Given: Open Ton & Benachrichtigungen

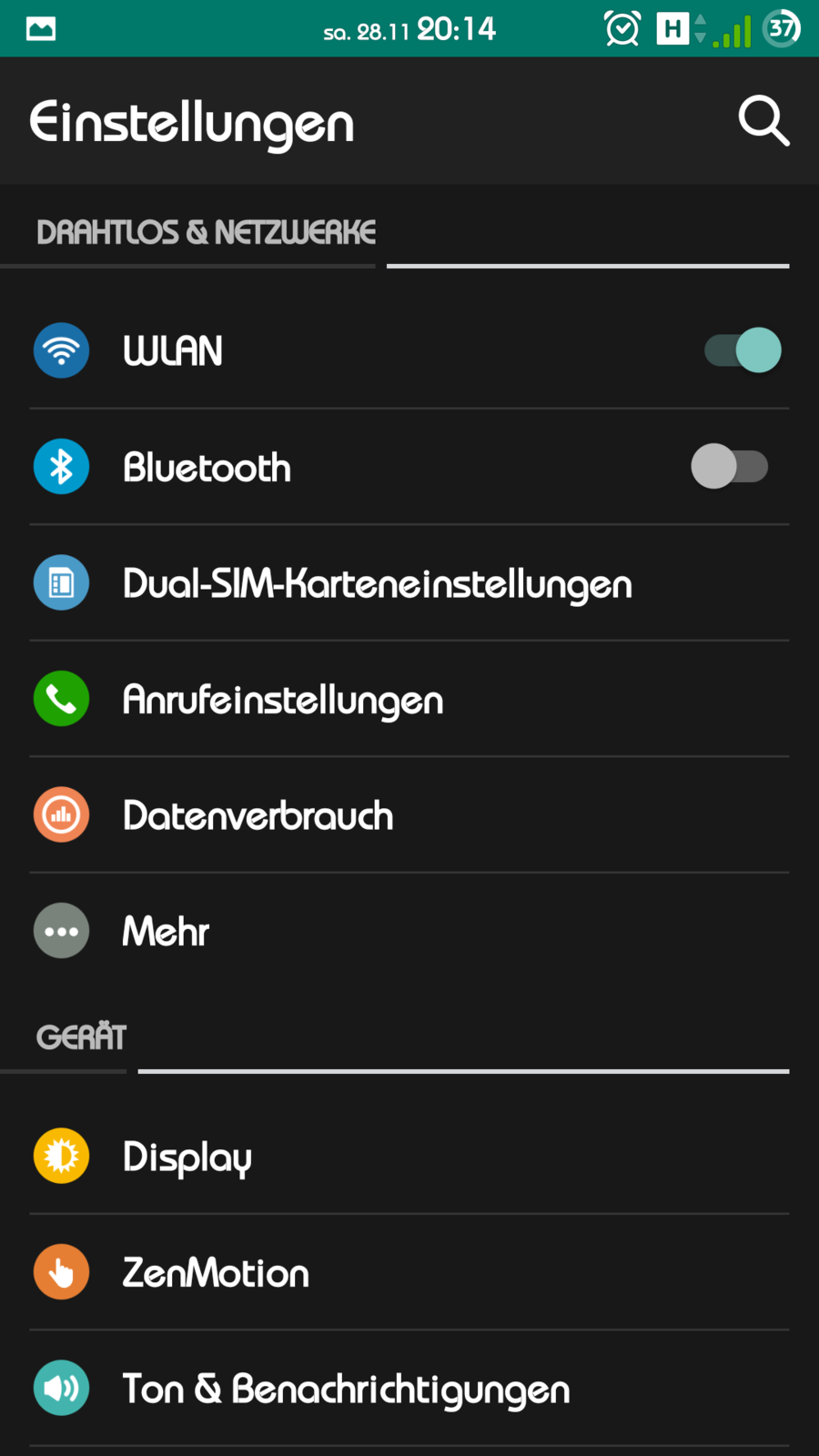Looking at the screenshot, I should point(346,1390).
